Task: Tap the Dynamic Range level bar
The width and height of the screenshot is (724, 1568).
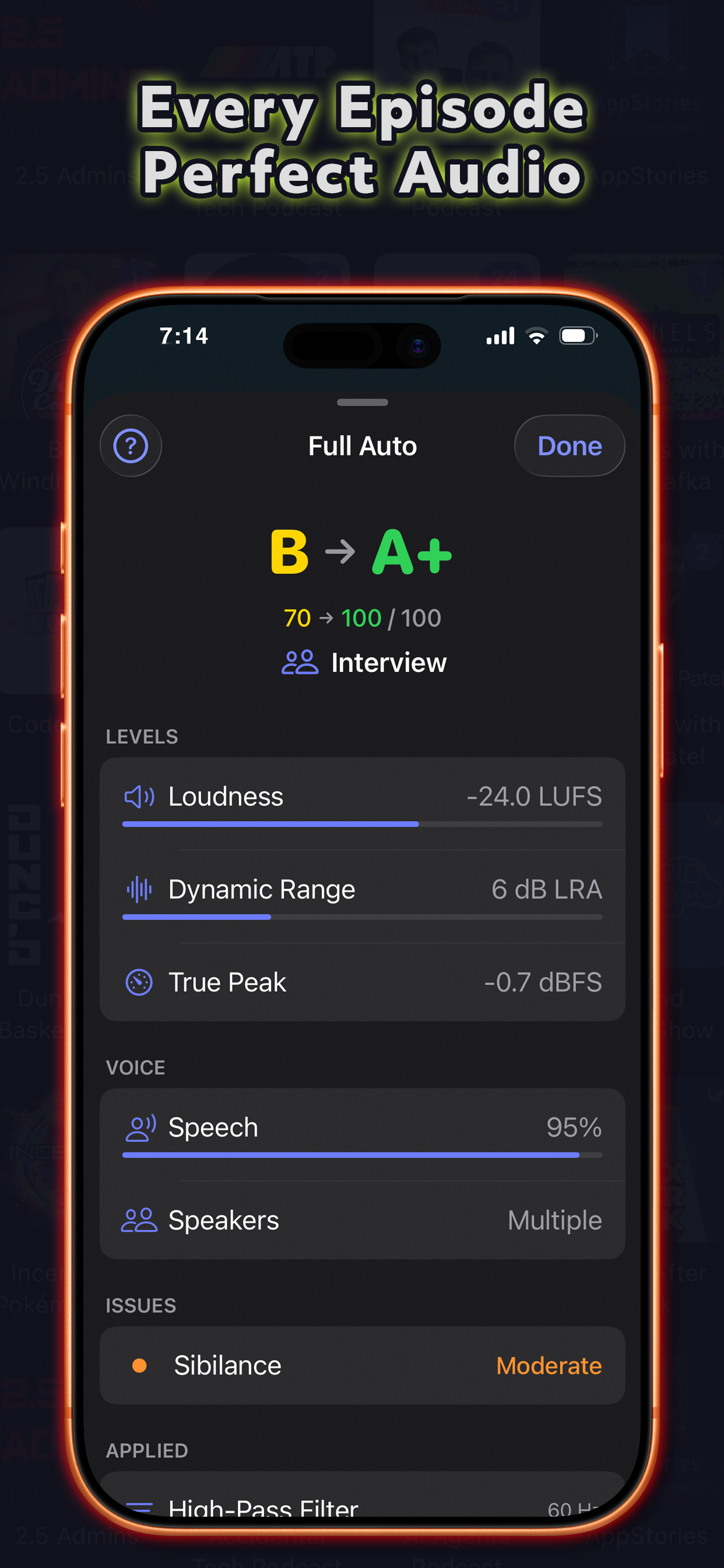Action: click(x=362, y=916)
